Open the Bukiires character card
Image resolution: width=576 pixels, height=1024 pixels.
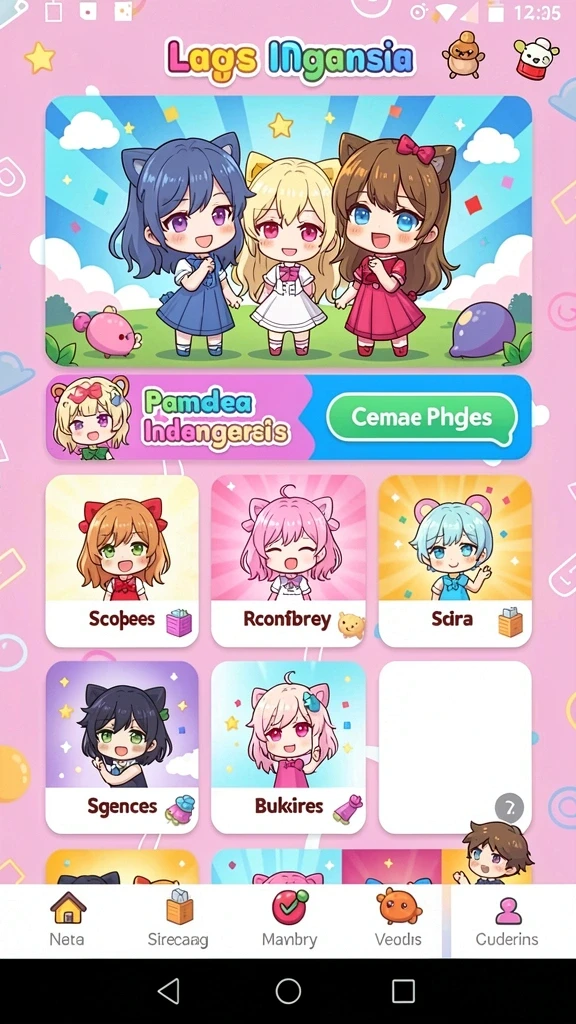[288, 747]
